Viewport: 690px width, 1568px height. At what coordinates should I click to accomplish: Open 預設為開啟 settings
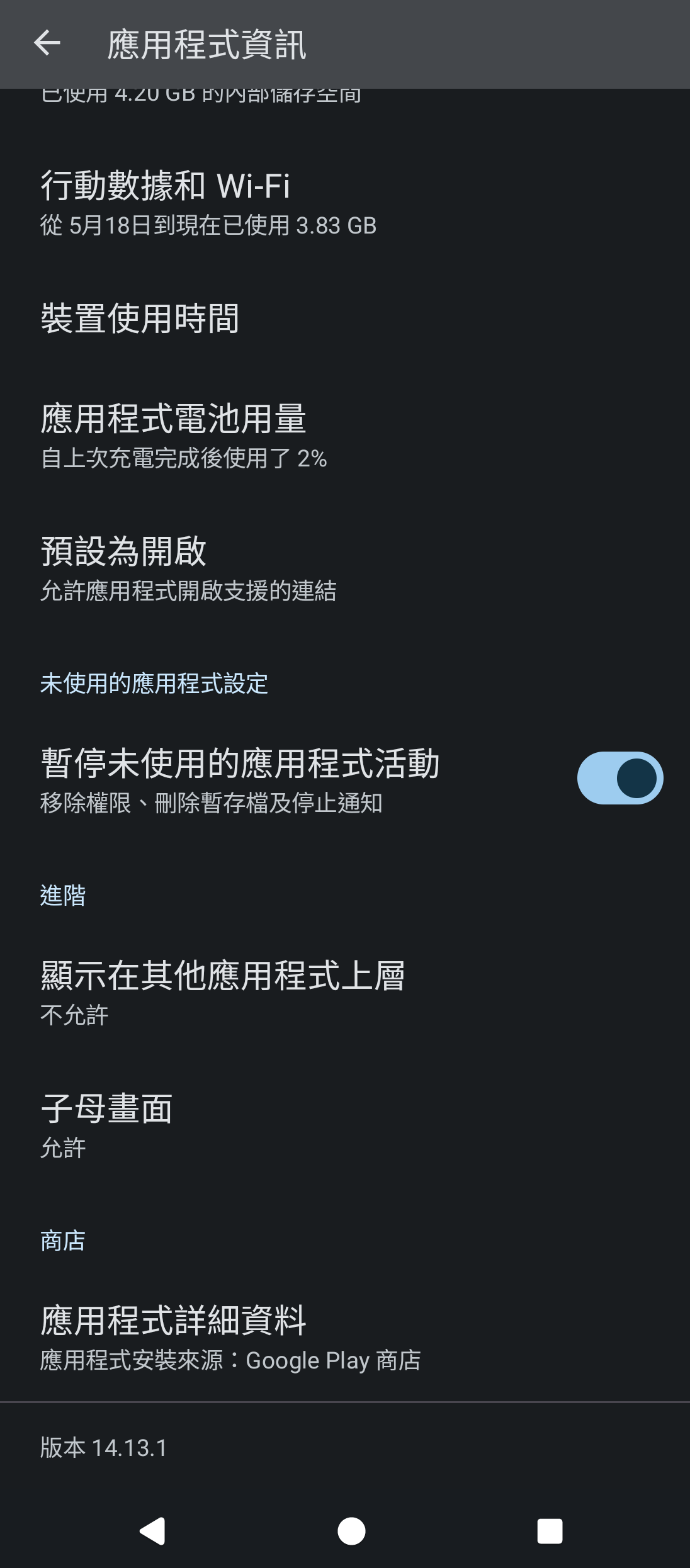pyautogui.click(x=345, y=568)
